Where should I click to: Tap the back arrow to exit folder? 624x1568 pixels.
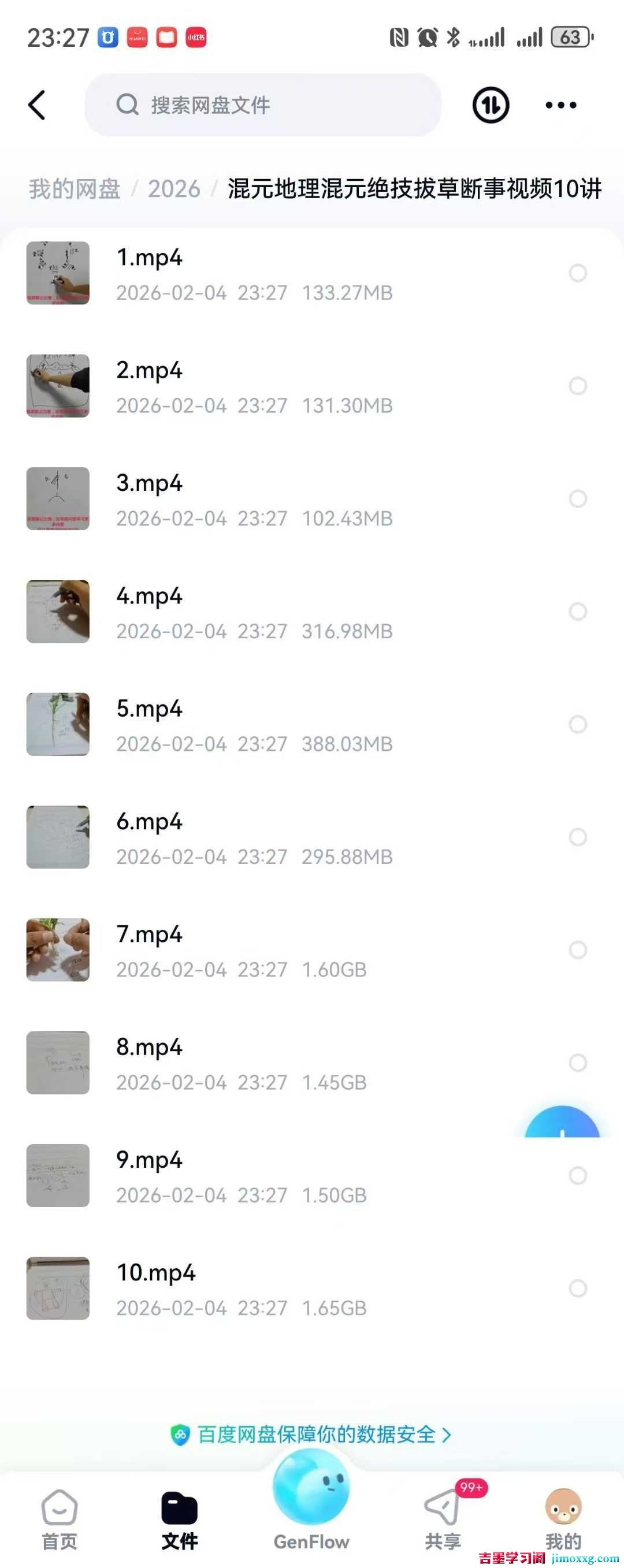point(38,104)
